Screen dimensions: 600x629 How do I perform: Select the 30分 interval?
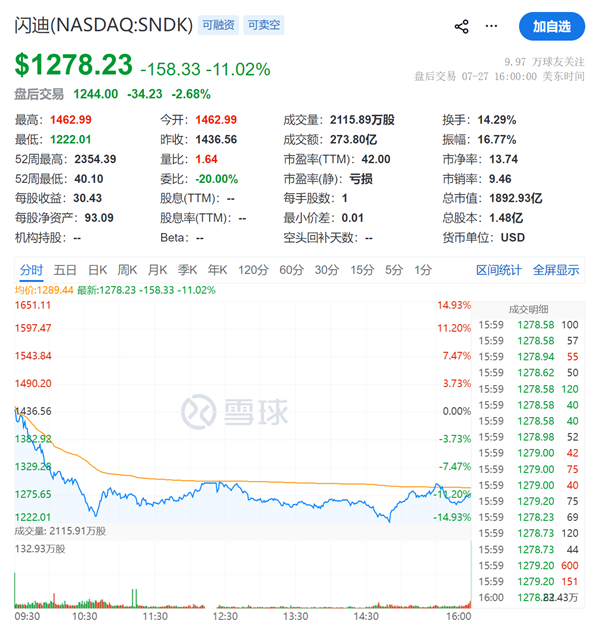click(327, 270)
